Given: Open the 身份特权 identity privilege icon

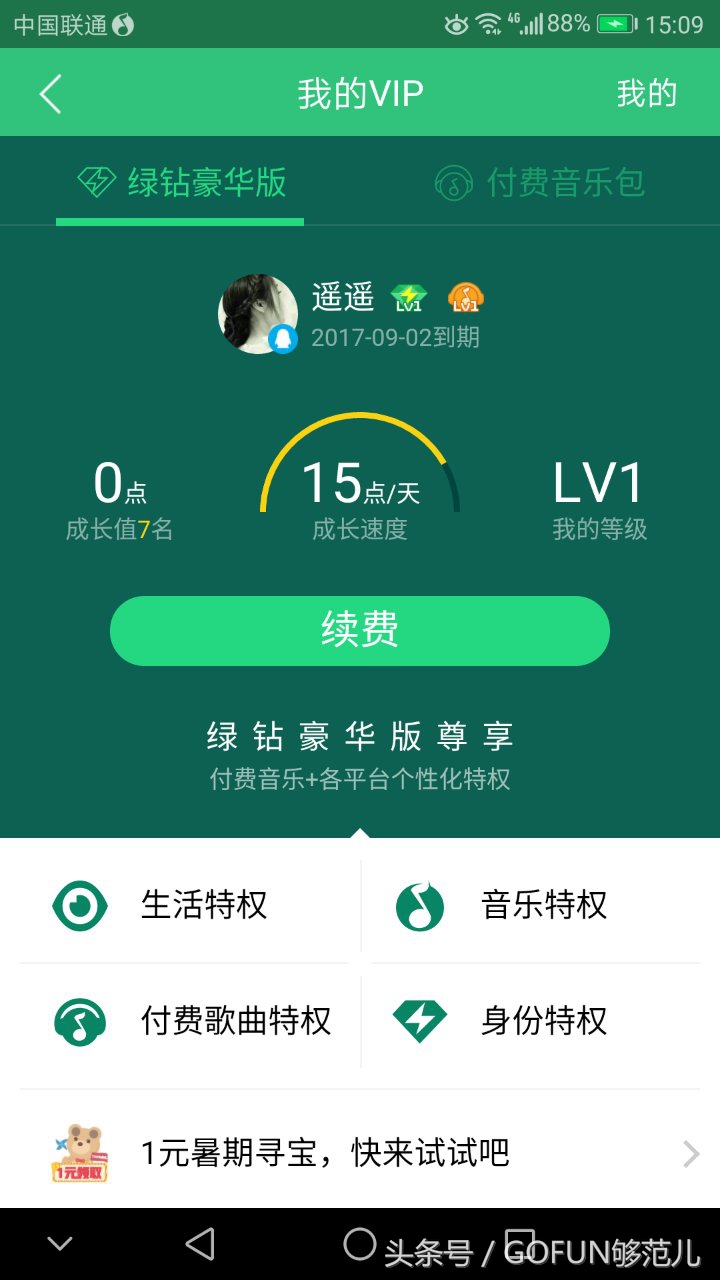Looking at the screenshot, I should 419,1022.
